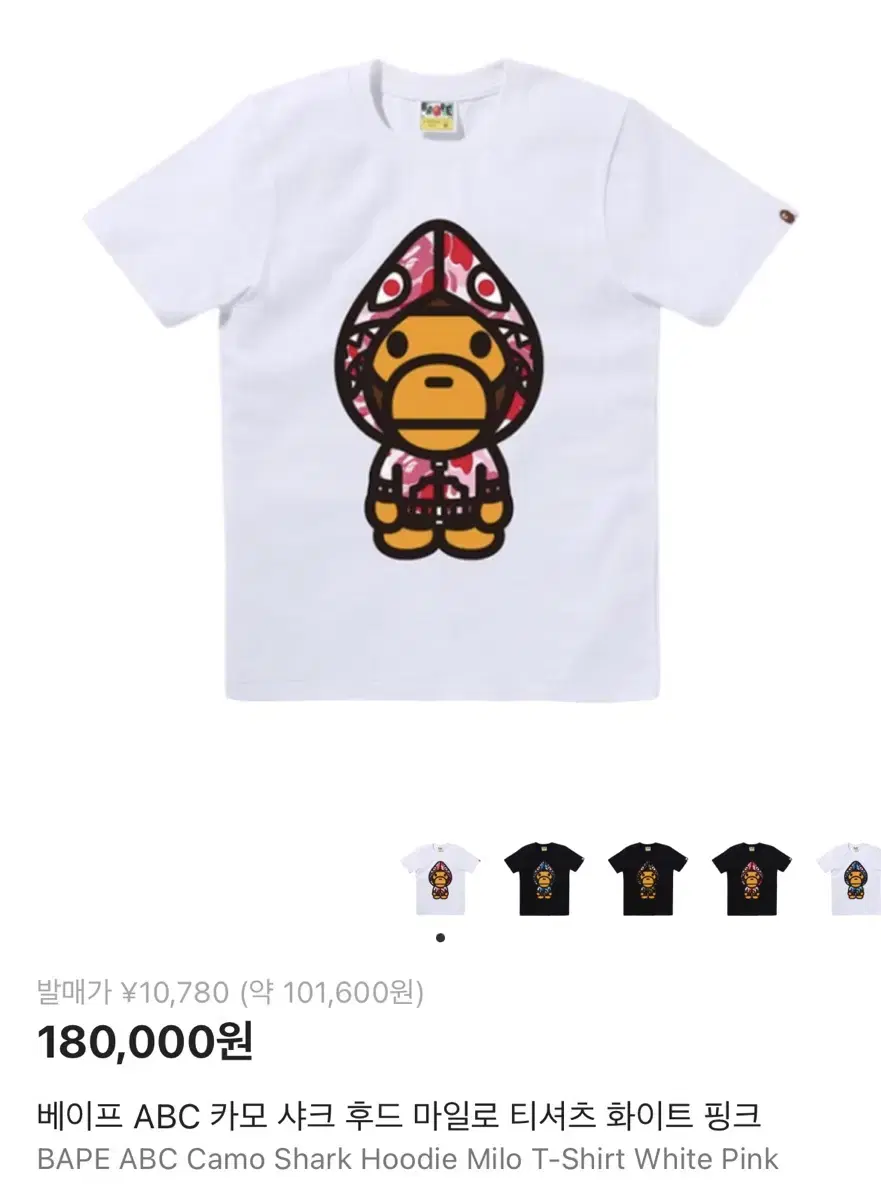Open the Korean product title link
881x1200 pixels.
400,1105
